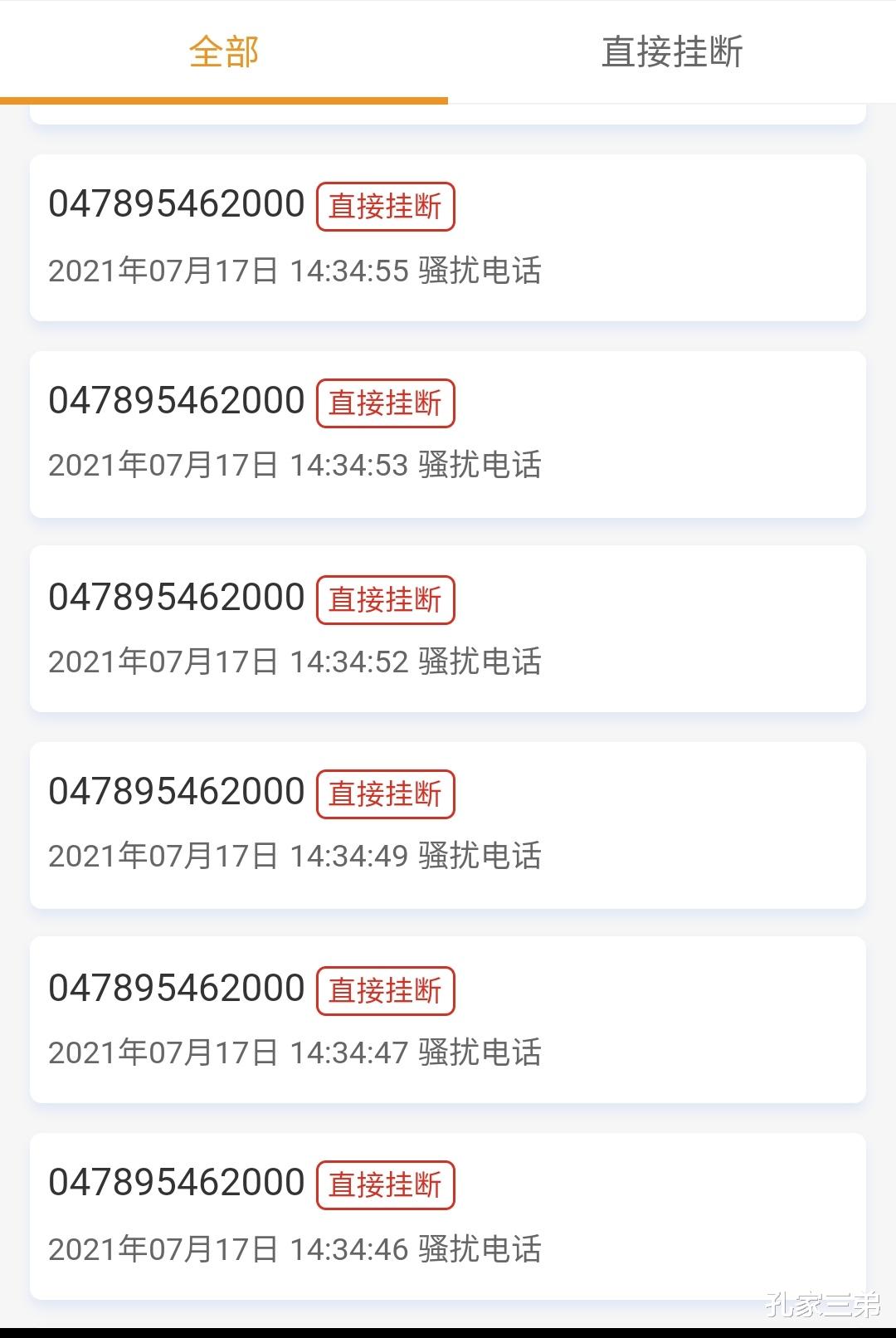This screenshot has height=1338, width=896.
Task: Click the partially visible record at the top
Action: click(x=448, y=112)
